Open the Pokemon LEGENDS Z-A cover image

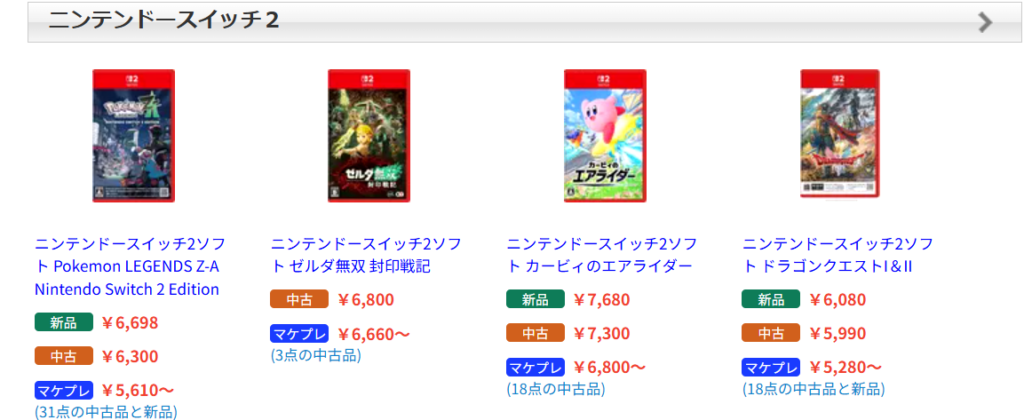pos(133,136)
